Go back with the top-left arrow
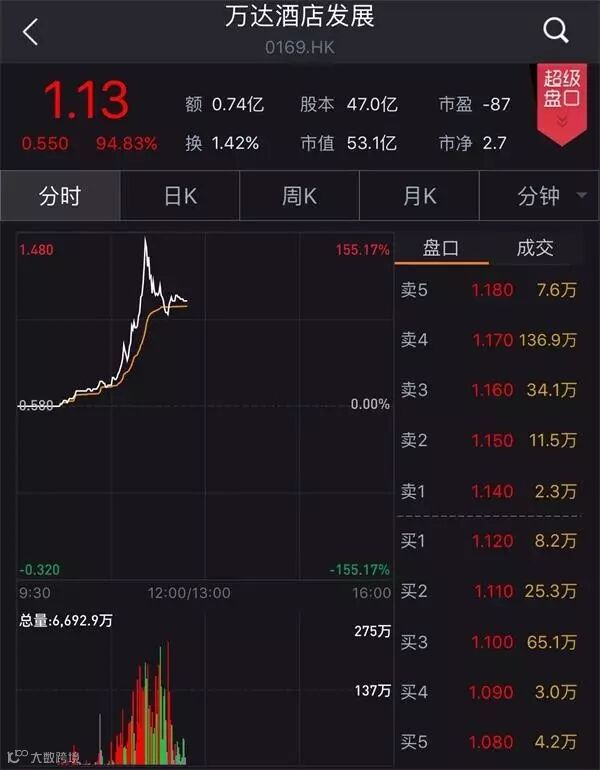Screen dimensions: 600x770 (x=30, y=32)
